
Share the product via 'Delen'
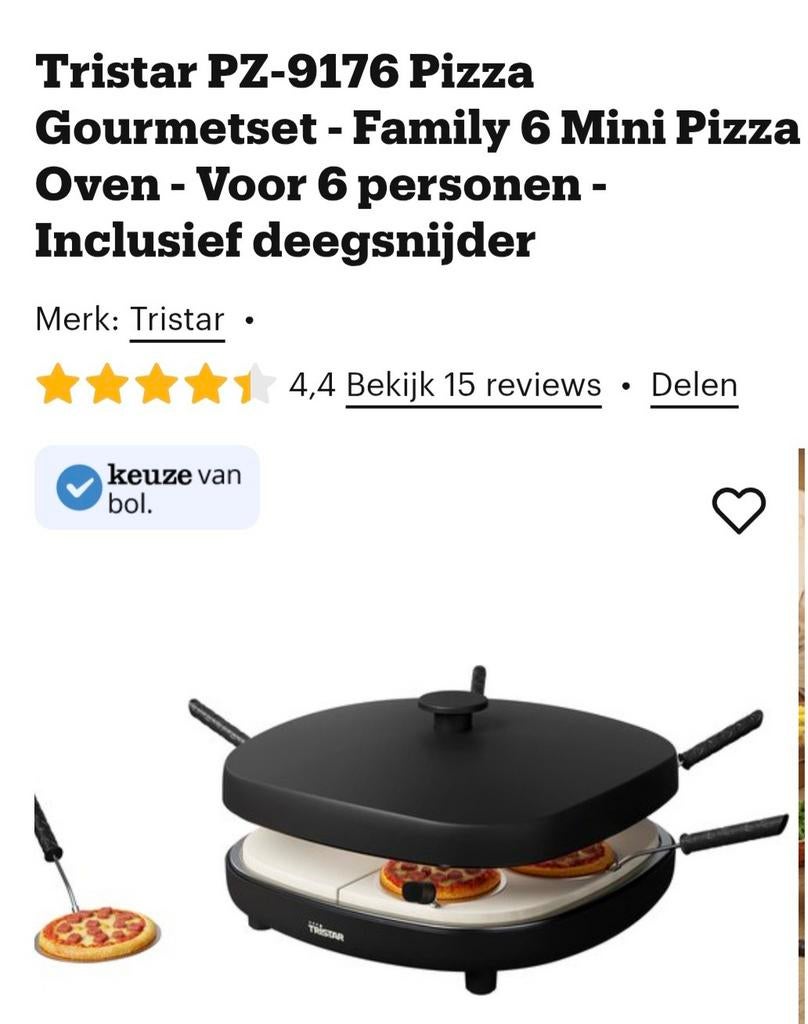[693, 384]
